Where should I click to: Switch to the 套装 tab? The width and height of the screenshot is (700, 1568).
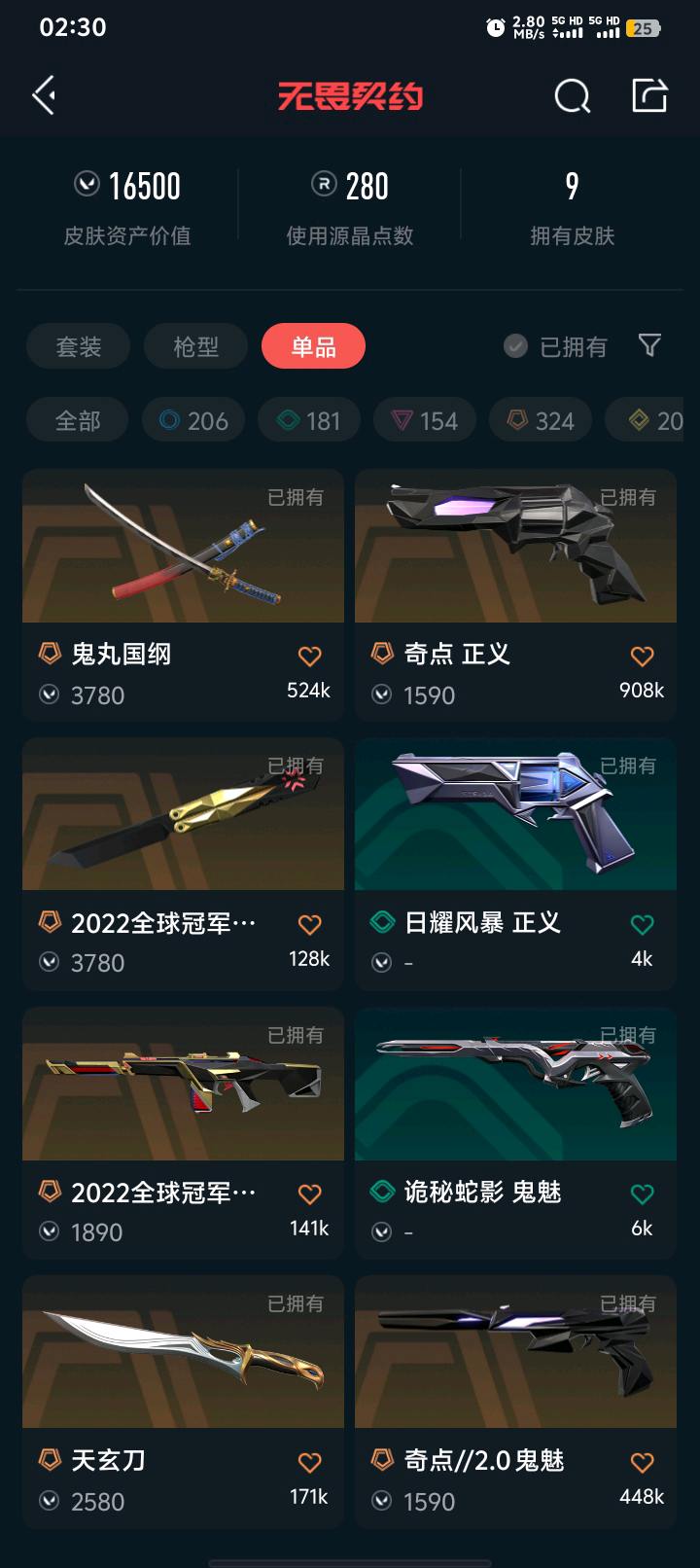(x=79, y=346)
